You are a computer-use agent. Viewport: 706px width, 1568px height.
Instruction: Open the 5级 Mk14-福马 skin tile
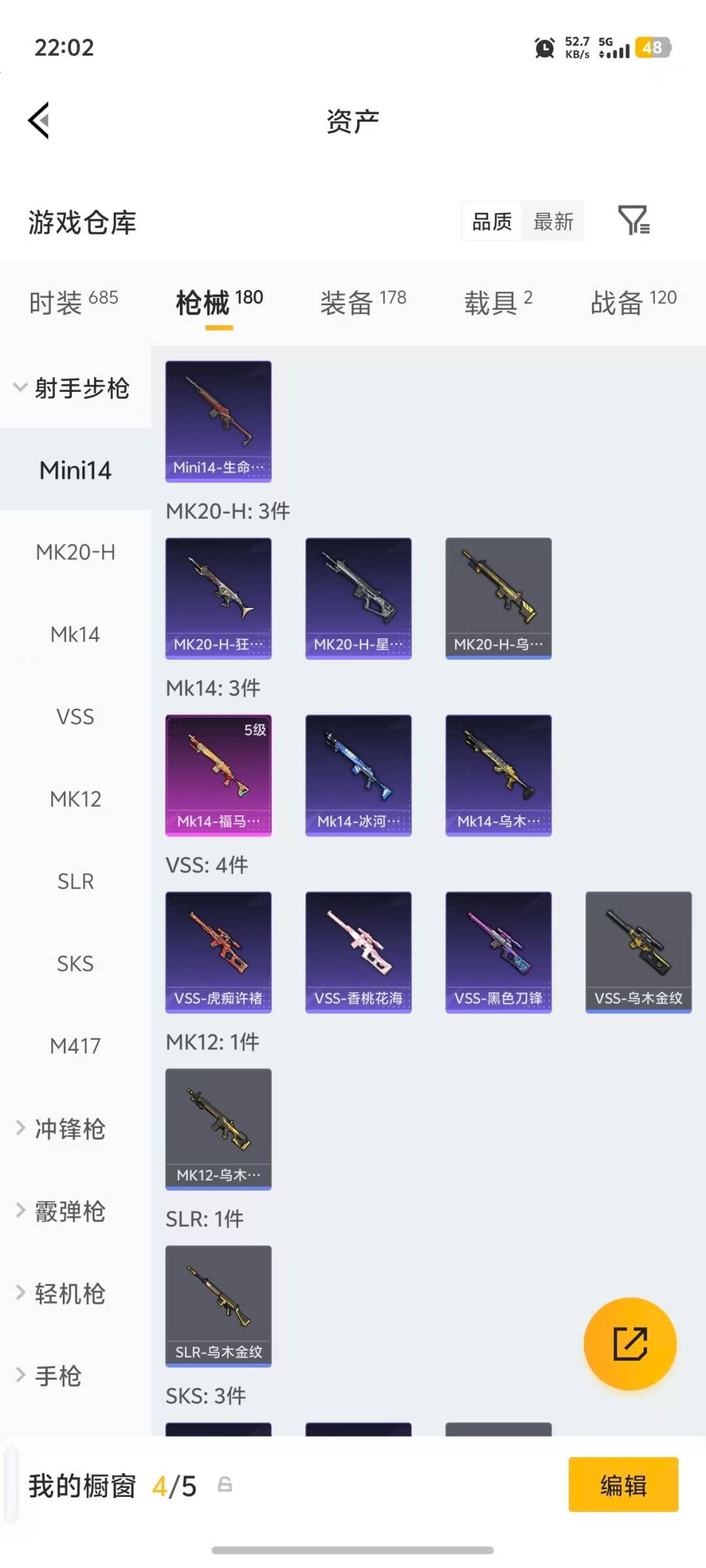click(x=218, y=775)
